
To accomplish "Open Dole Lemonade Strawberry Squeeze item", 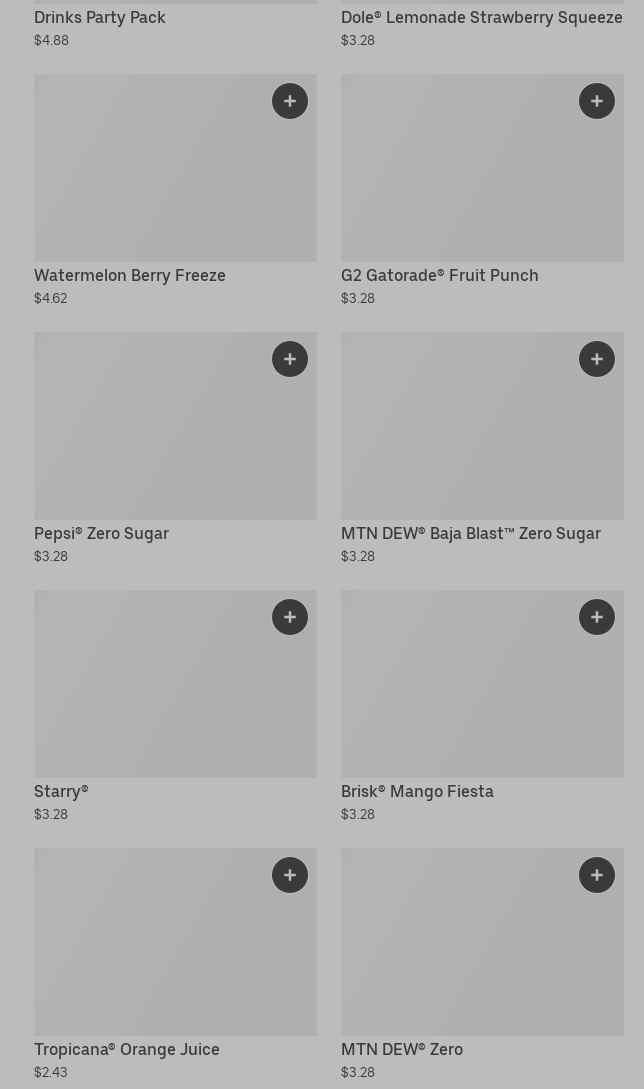I will [x=481, y=18].
